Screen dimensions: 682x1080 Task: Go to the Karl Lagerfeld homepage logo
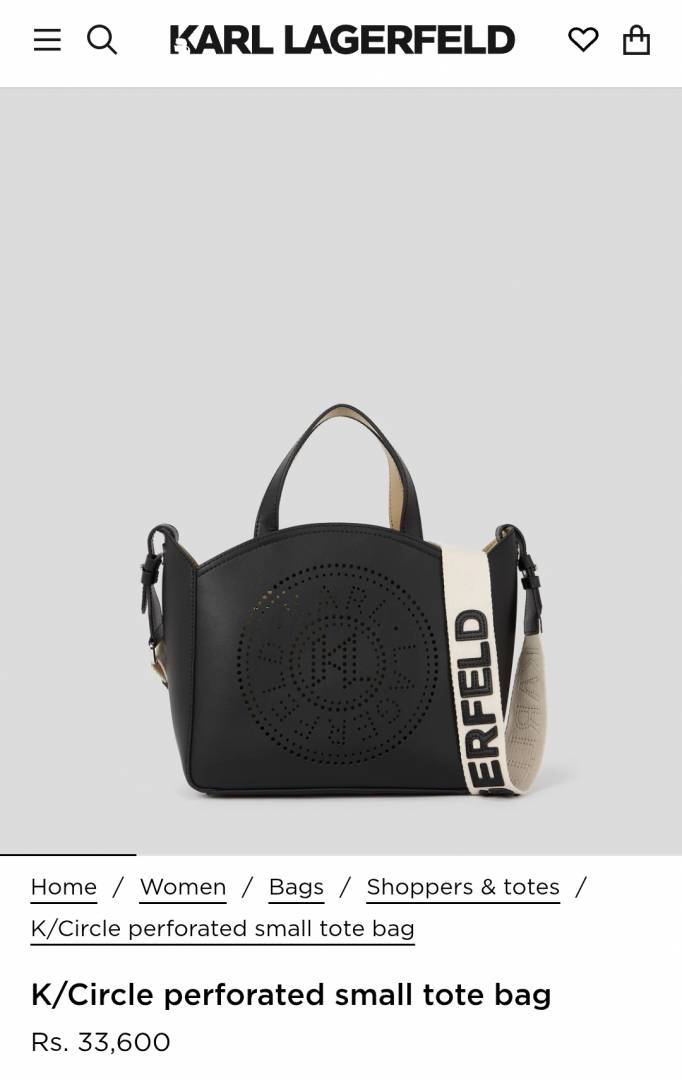click(342, 40)
